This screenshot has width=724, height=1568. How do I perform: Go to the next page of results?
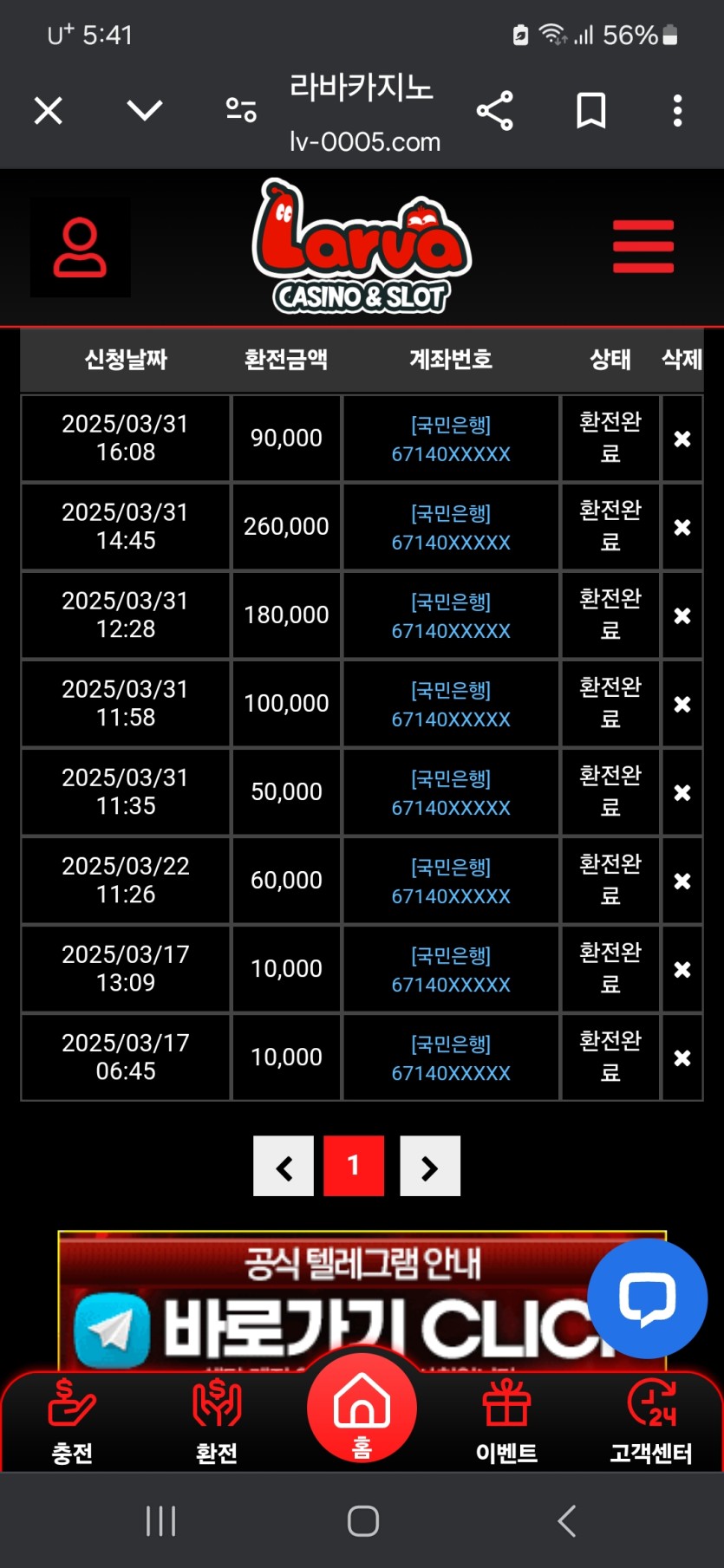click(430, 1167)
